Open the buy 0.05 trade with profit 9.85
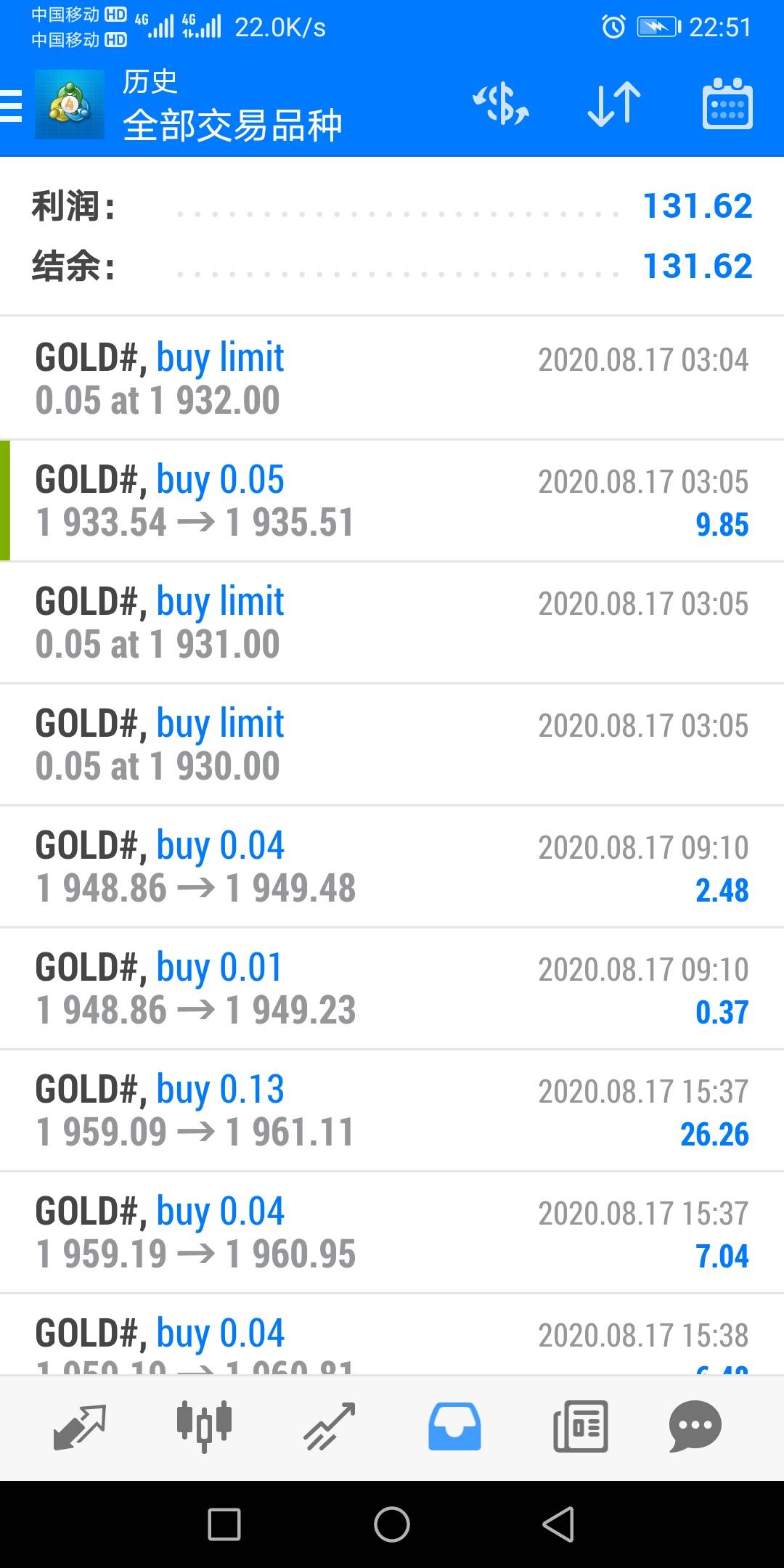This screenshot has height=1568, width=784. point(392,501)
